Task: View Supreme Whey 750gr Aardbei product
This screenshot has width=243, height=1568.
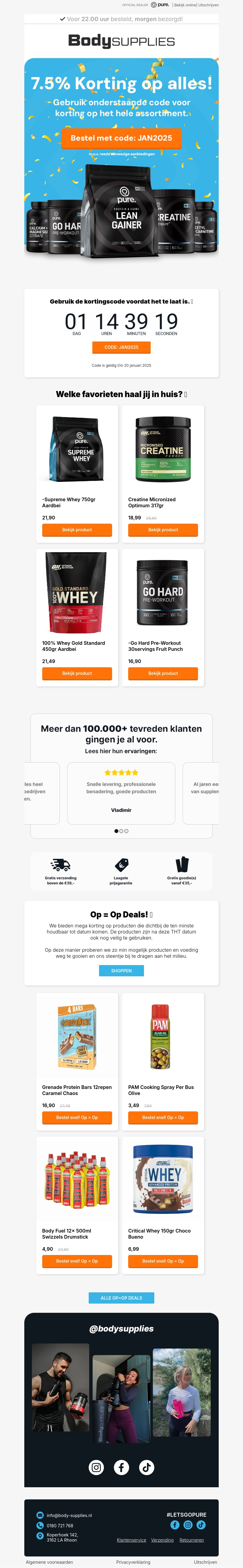Action: [x=77, y=529]
